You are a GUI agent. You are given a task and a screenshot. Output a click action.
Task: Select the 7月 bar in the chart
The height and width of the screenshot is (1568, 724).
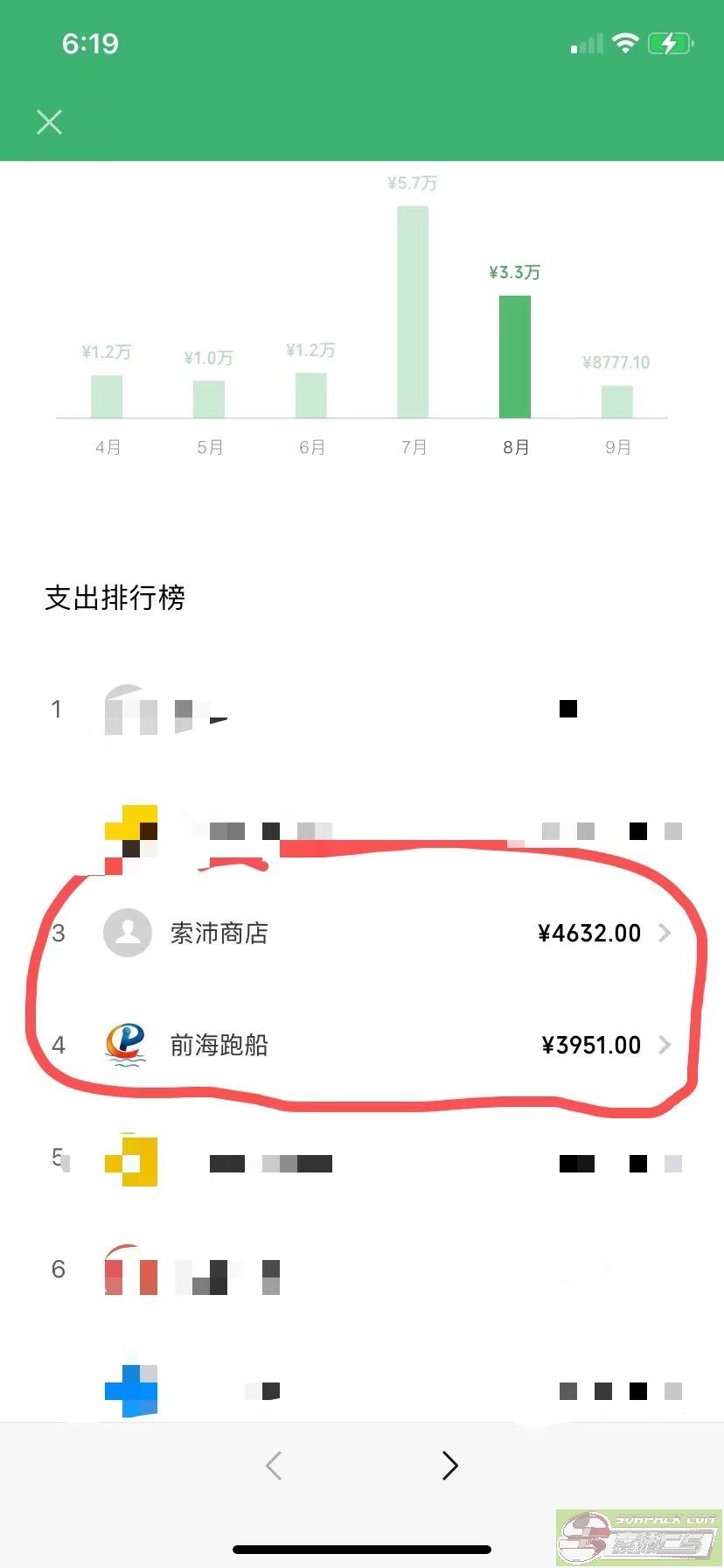pyautogui.click(x=413, y=311)
